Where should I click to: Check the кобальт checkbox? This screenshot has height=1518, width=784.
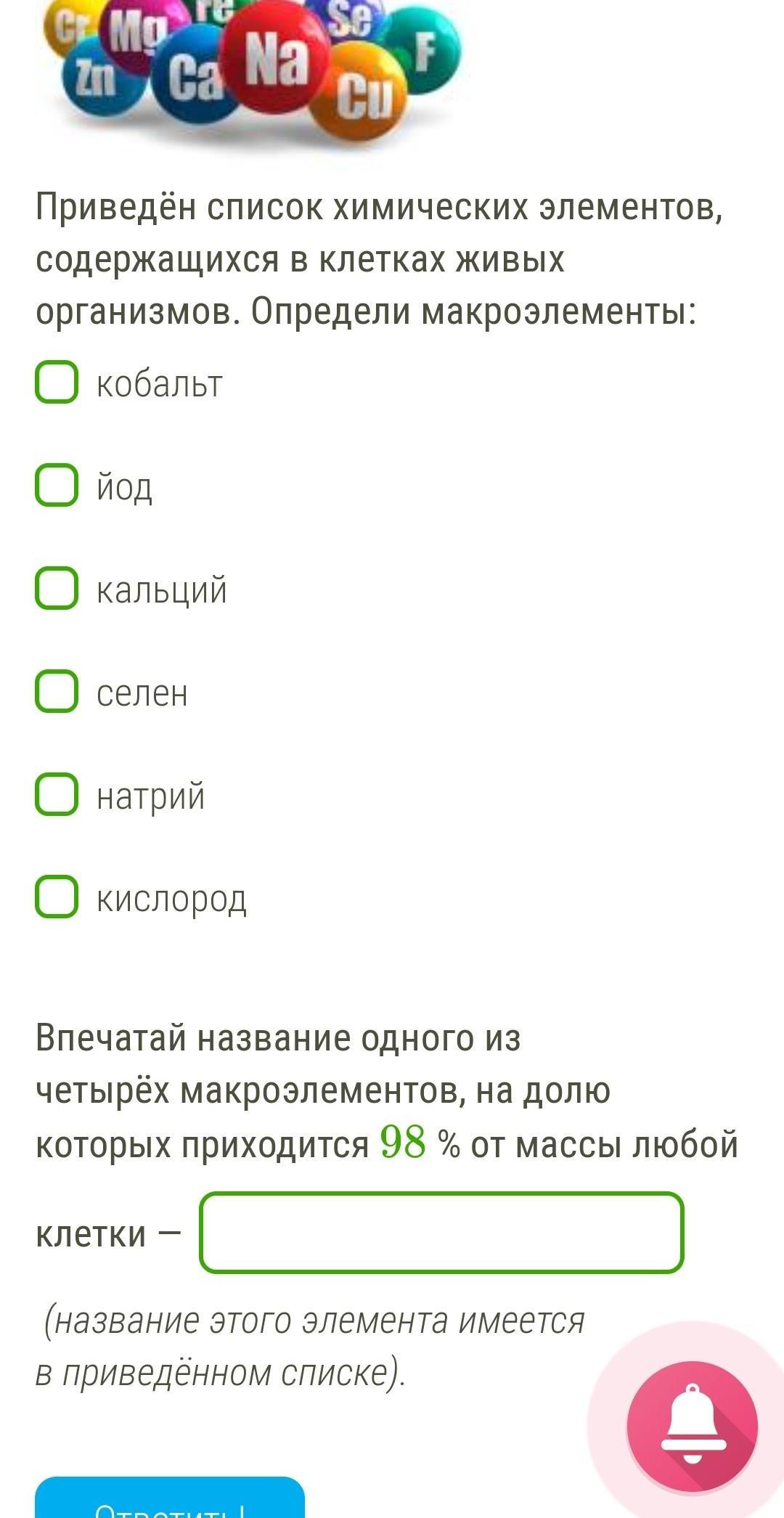click(57, 382)
